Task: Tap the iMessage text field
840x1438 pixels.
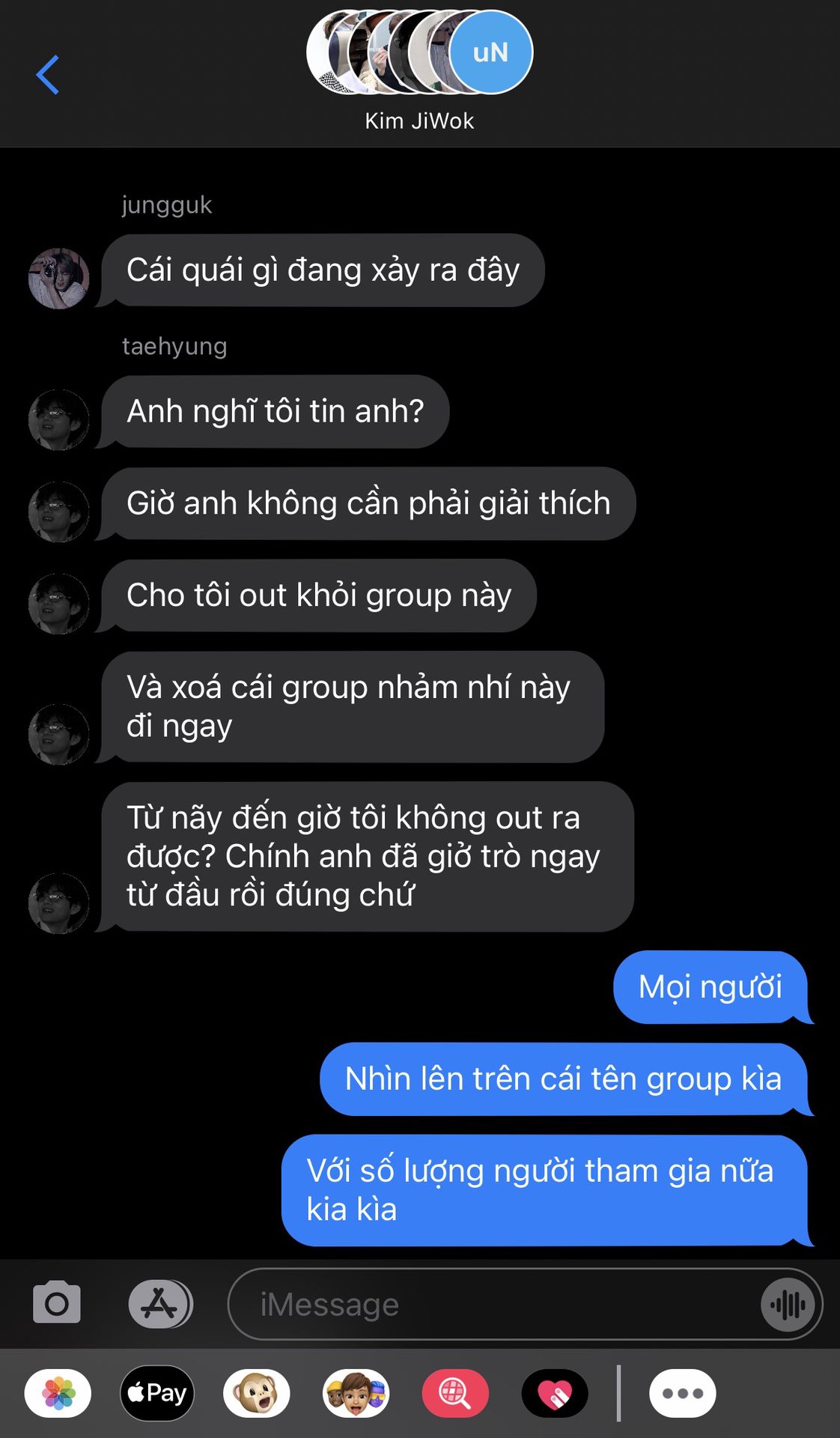Action: [494, 1304]
